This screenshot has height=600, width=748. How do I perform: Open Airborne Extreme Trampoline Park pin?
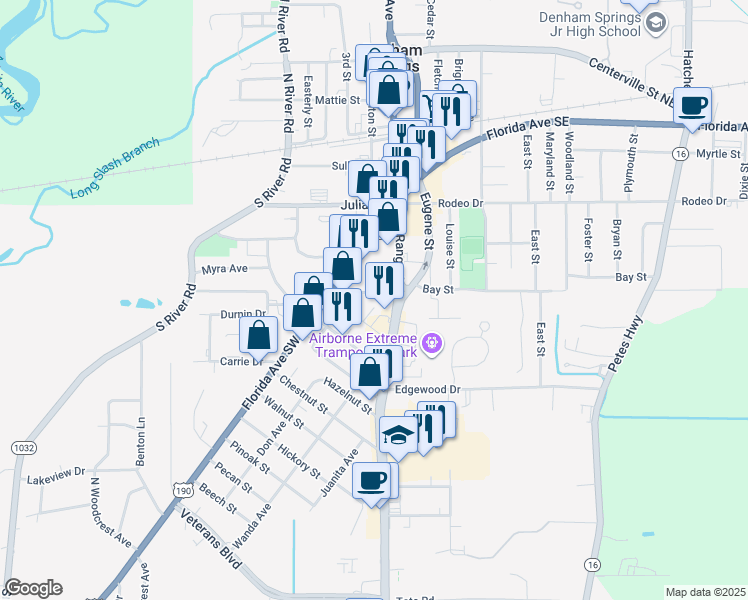click(x=432, y=343)
